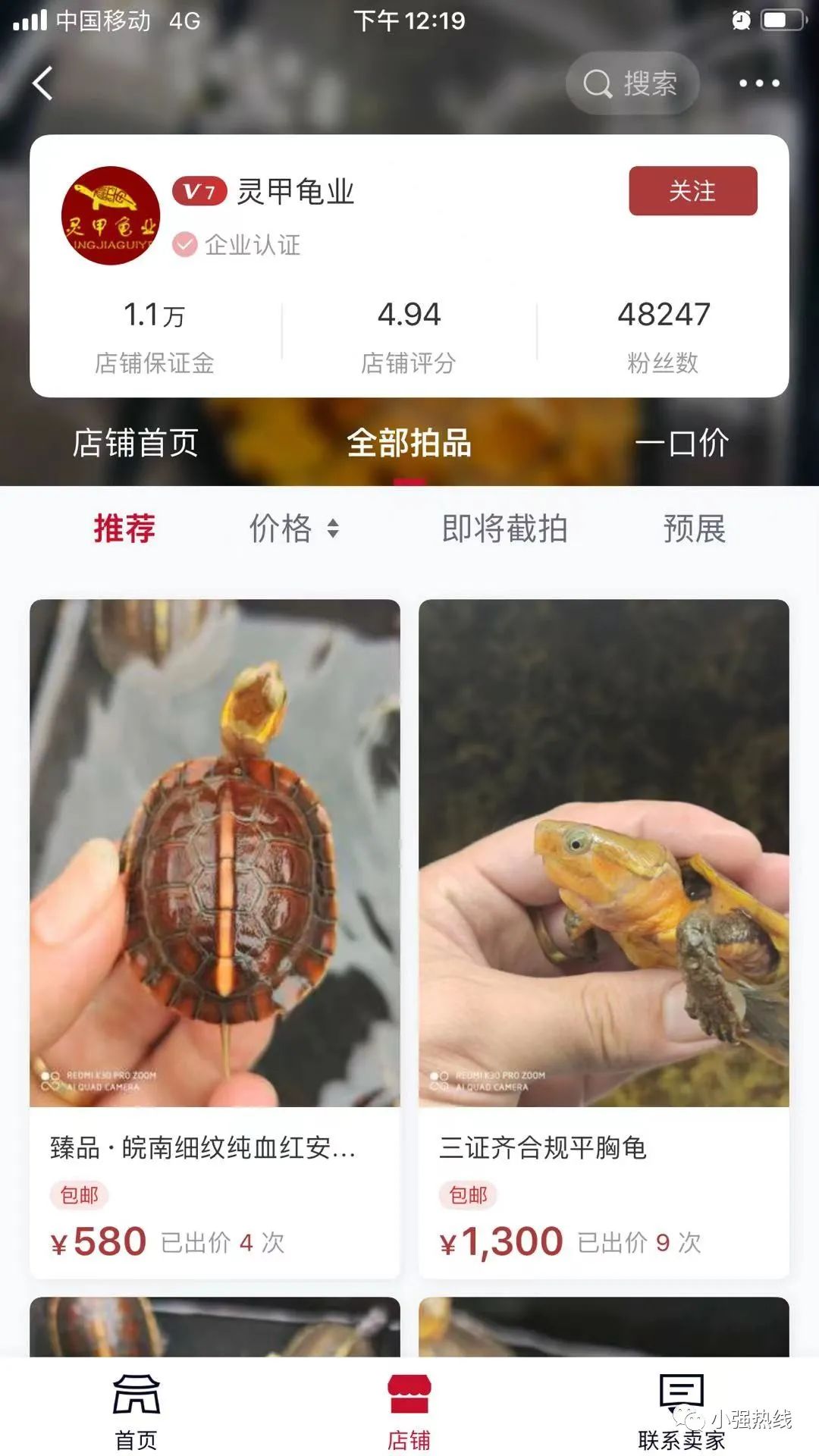Show 即将截拍 listings
This screenshot has width=819, height=1456.
(x=504, y=529)
